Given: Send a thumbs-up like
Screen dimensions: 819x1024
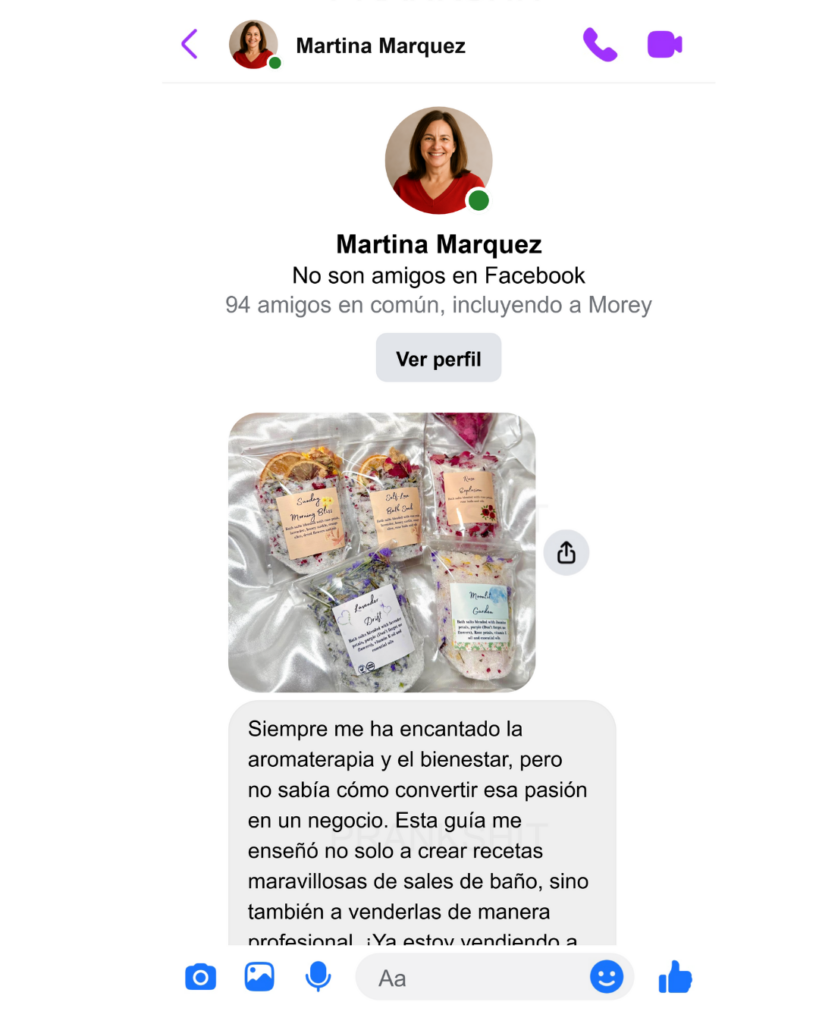Looking at the screenshot, I should (x=675, y=977).
